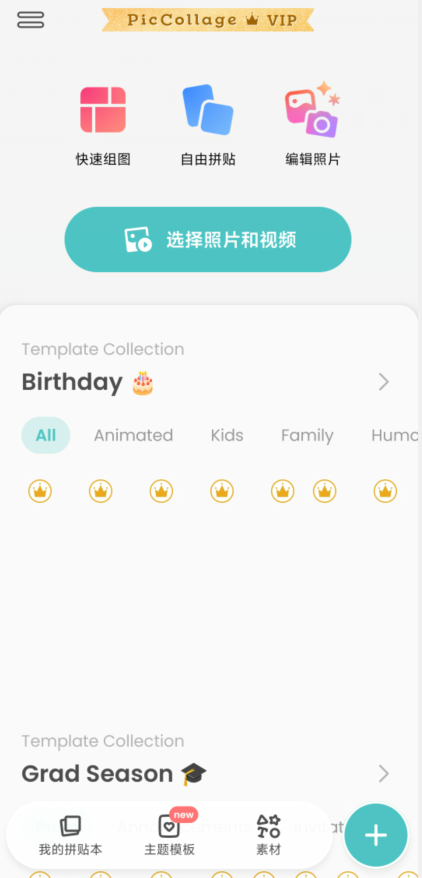Open the PicCollage VIP banner
Screen dimensions: 422x878
coord(208,20)
